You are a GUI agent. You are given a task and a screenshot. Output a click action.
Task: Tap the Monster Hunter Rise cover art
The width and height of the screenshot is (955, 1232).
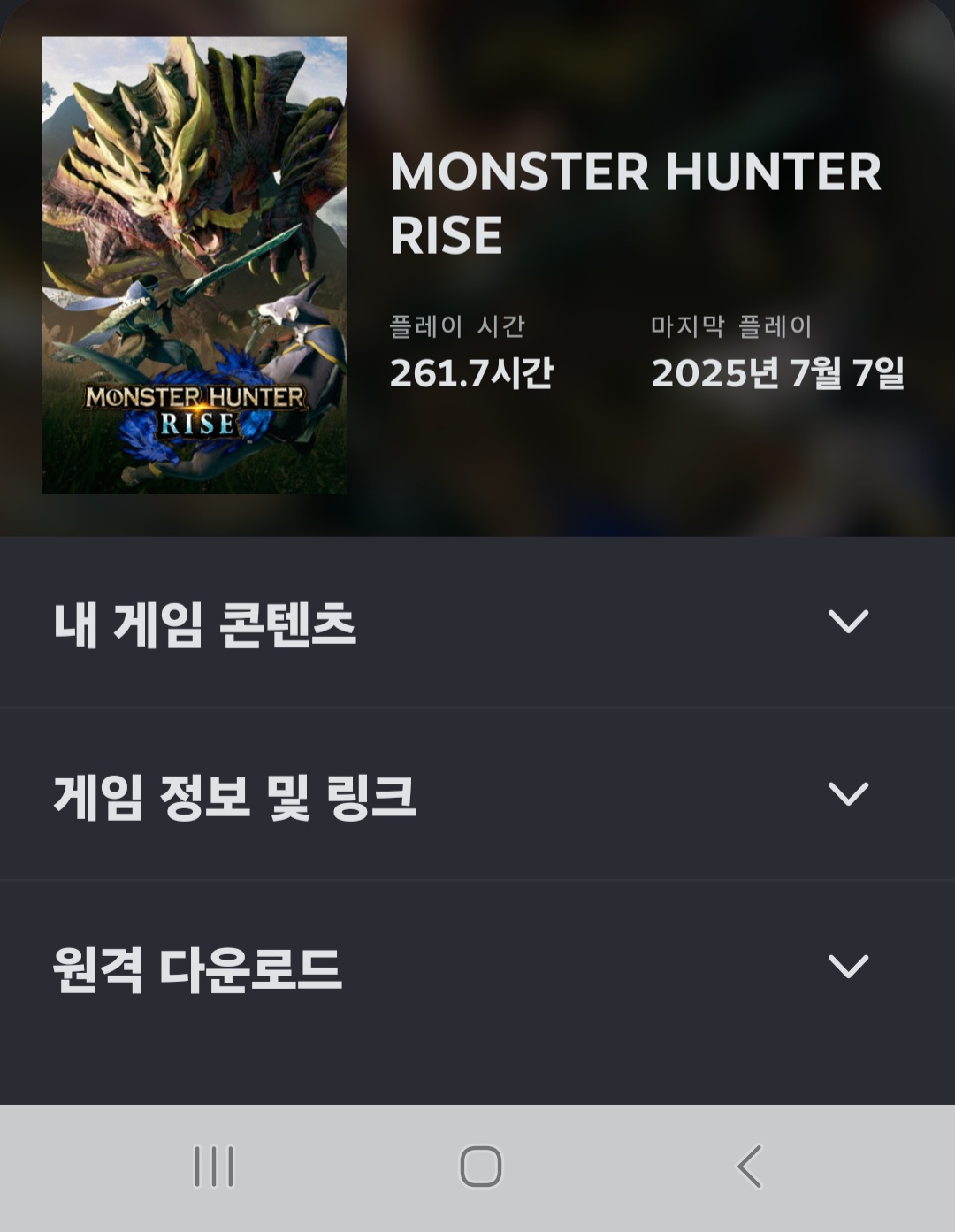[x=195, y=265]
